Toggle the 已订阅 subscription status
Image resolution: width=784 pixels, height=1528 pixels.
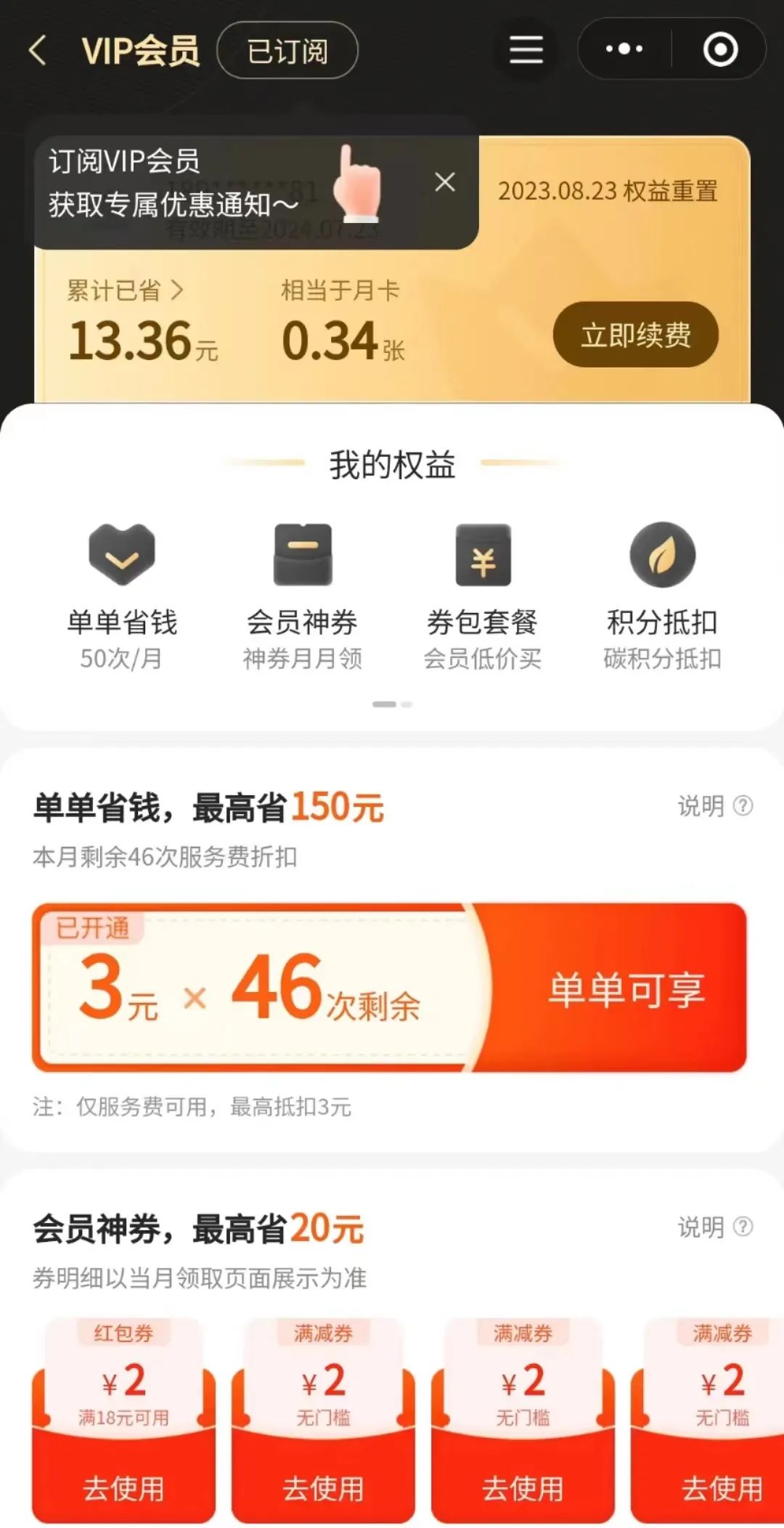point(285,51)
